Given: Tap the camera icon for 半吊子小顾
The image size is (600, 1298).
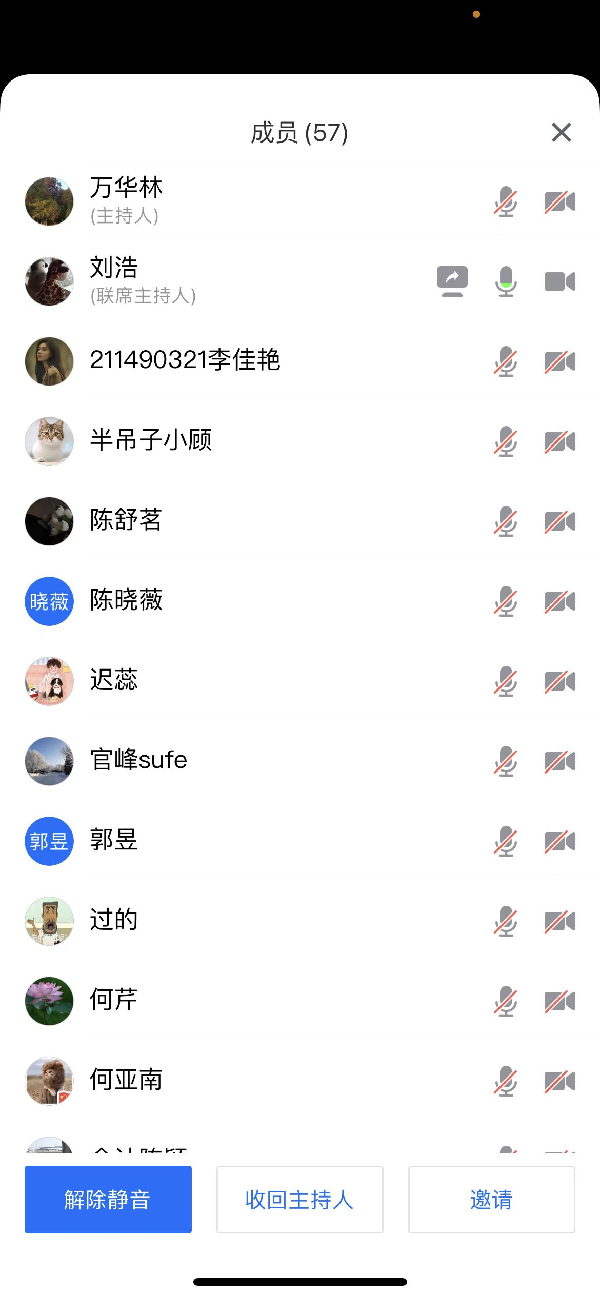Looking at the screenshot, I should 560,441.
